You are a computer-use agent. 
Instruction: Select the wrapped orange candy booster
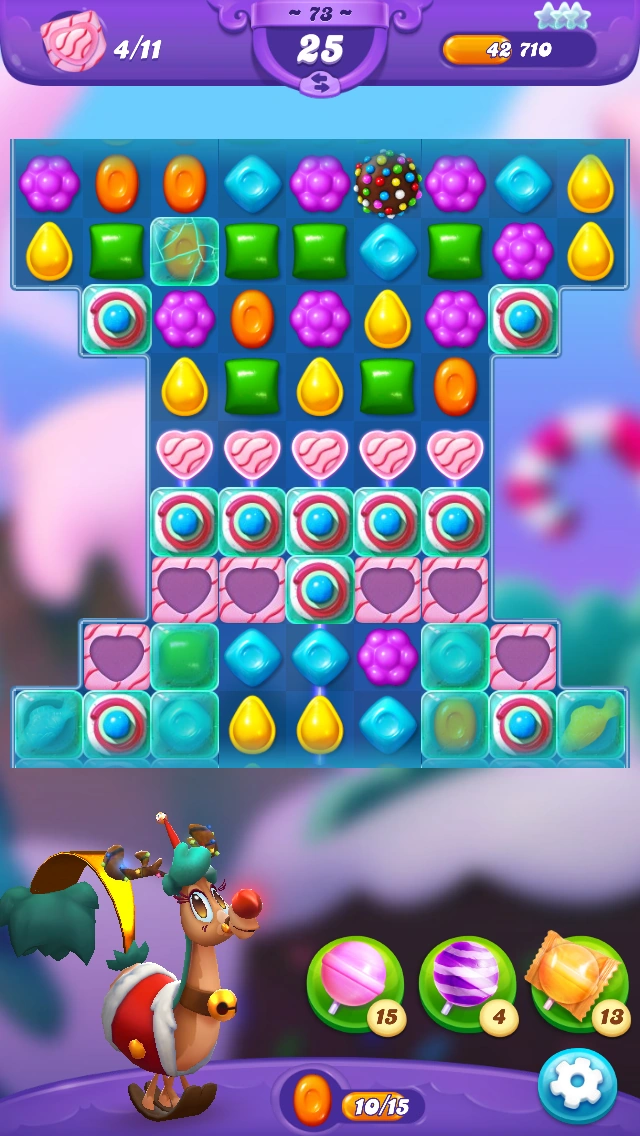pyautogui.click(x=580, y=982)
